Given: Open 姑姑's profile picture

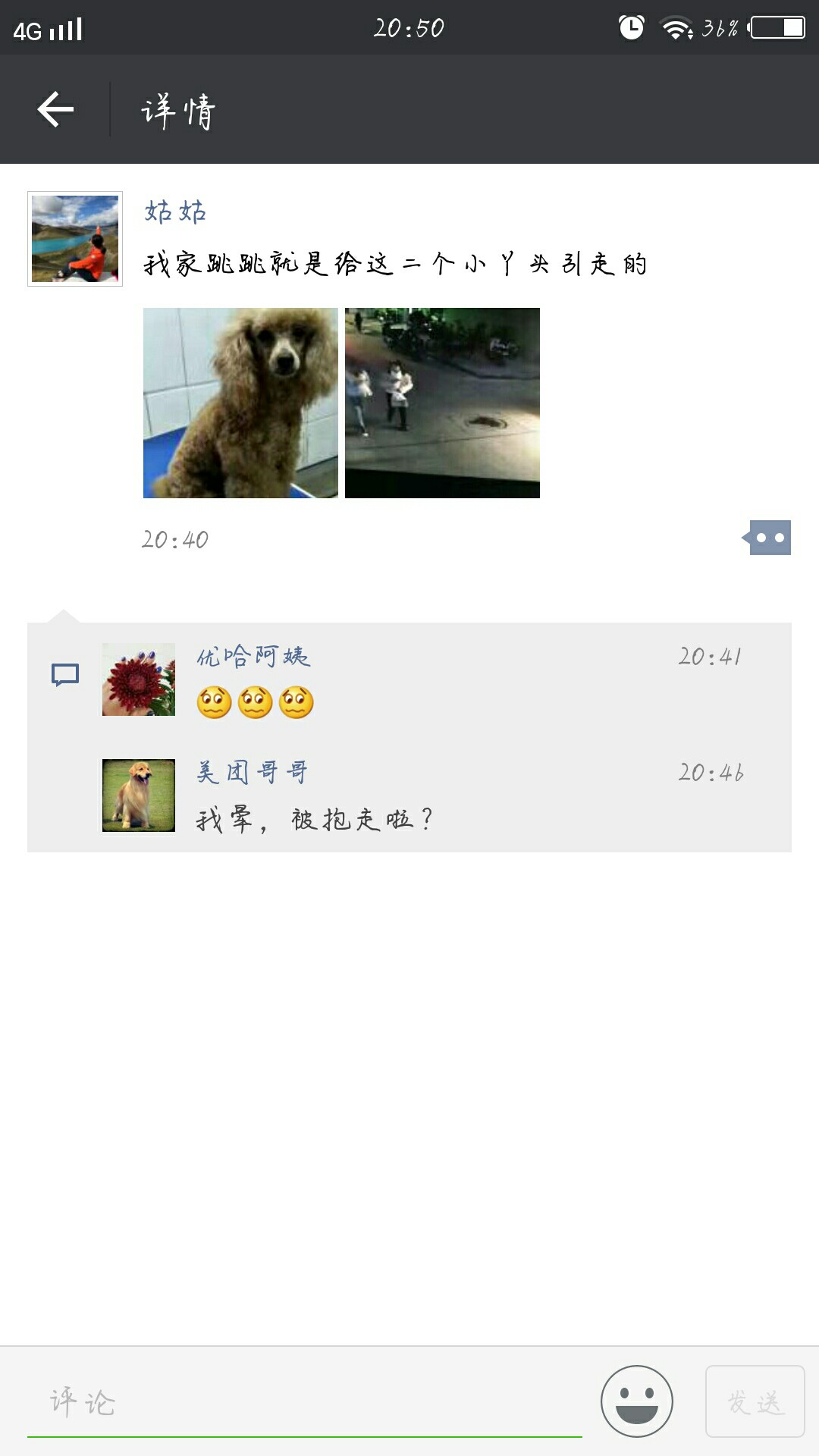Looking at the screenshot, I should pyautogui.click(x=75, y=239).
